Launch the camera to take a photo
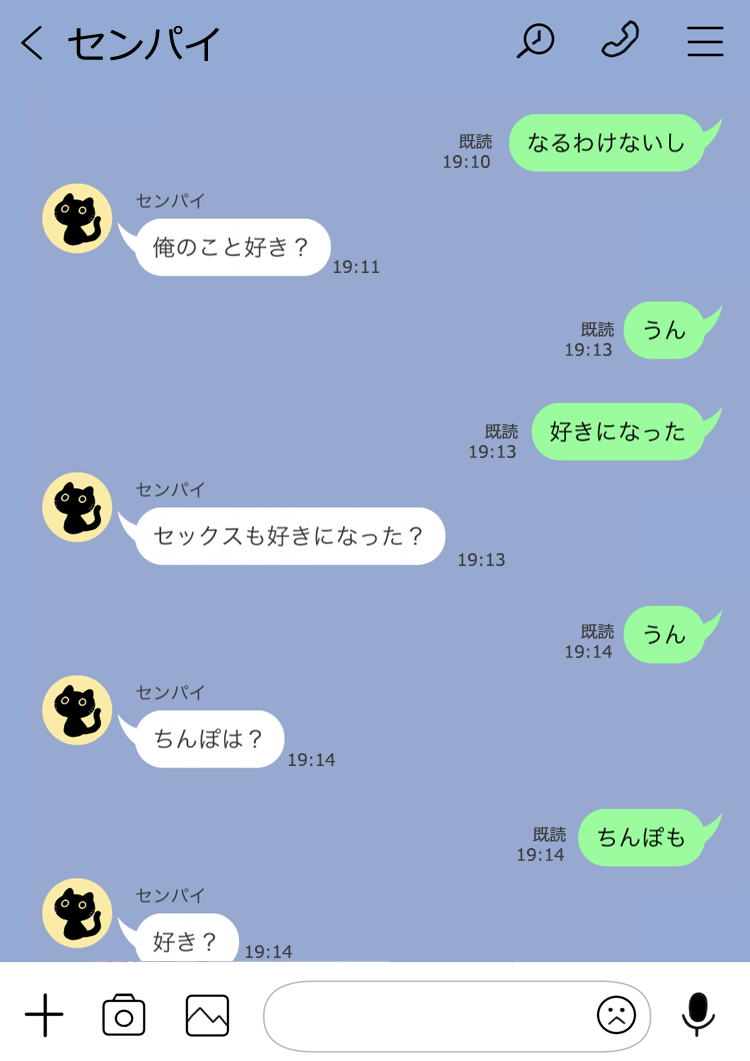Screen dimensions: 750x1061 point(124,1016)
